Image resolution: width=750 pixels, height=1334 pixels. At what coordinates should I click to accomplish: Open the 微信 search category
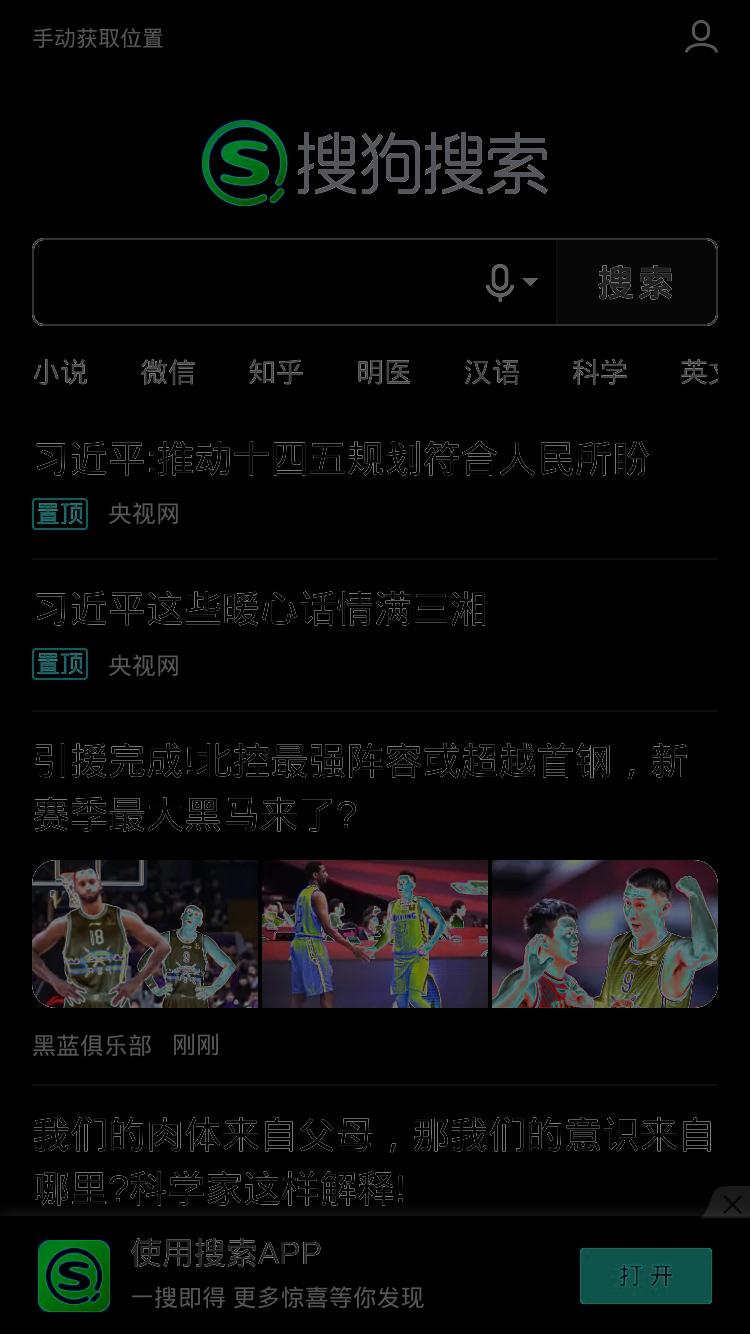pyautogui.click(x=168, y=372)
